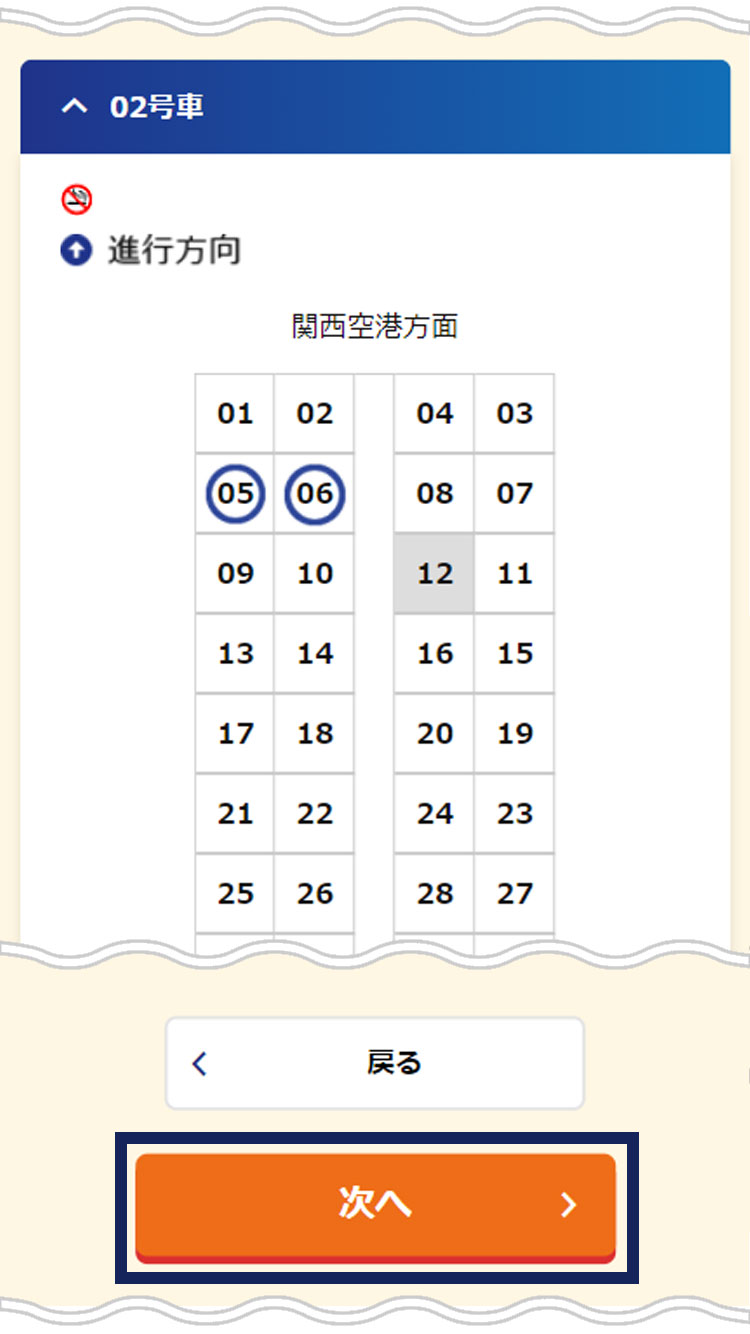Choose seat 02
Screen dimensions: 750x1334
(x=315, y=414)
